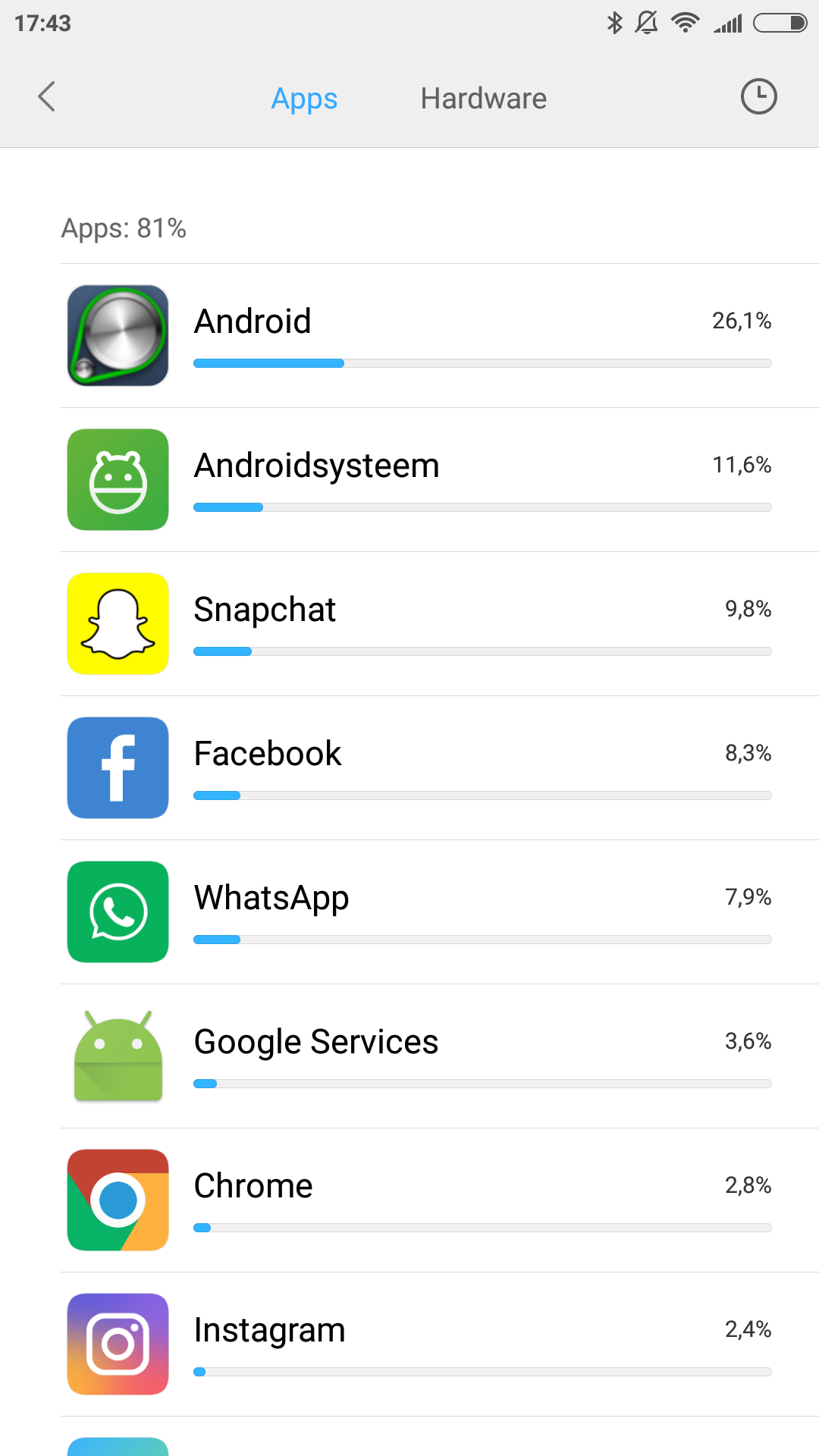Image resolution: width=819 pixels, height=1456 pixels.
Task: Open the Androidsysteem usage row
Action: pos(440,480)
